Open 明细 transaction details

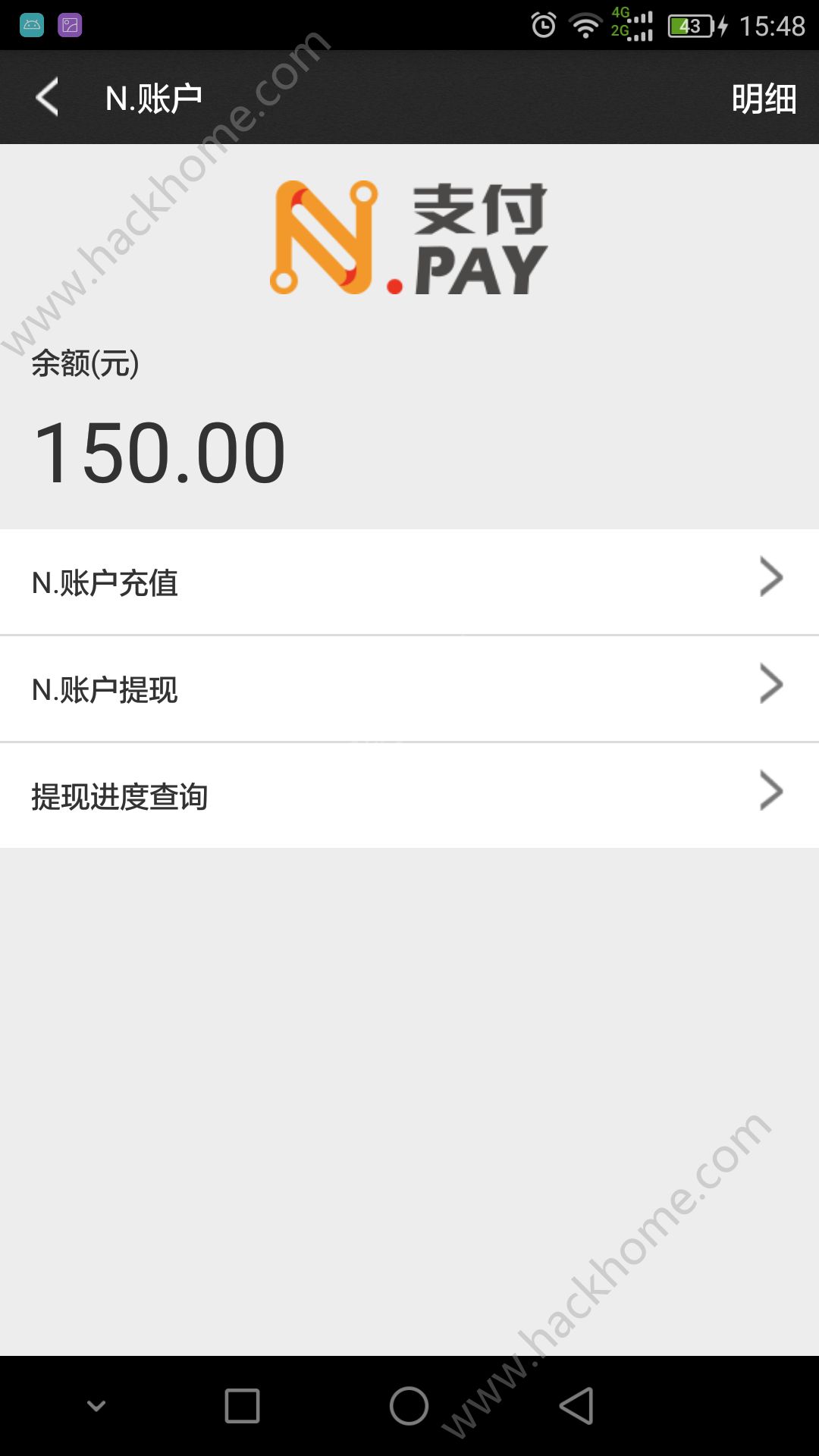763,99
